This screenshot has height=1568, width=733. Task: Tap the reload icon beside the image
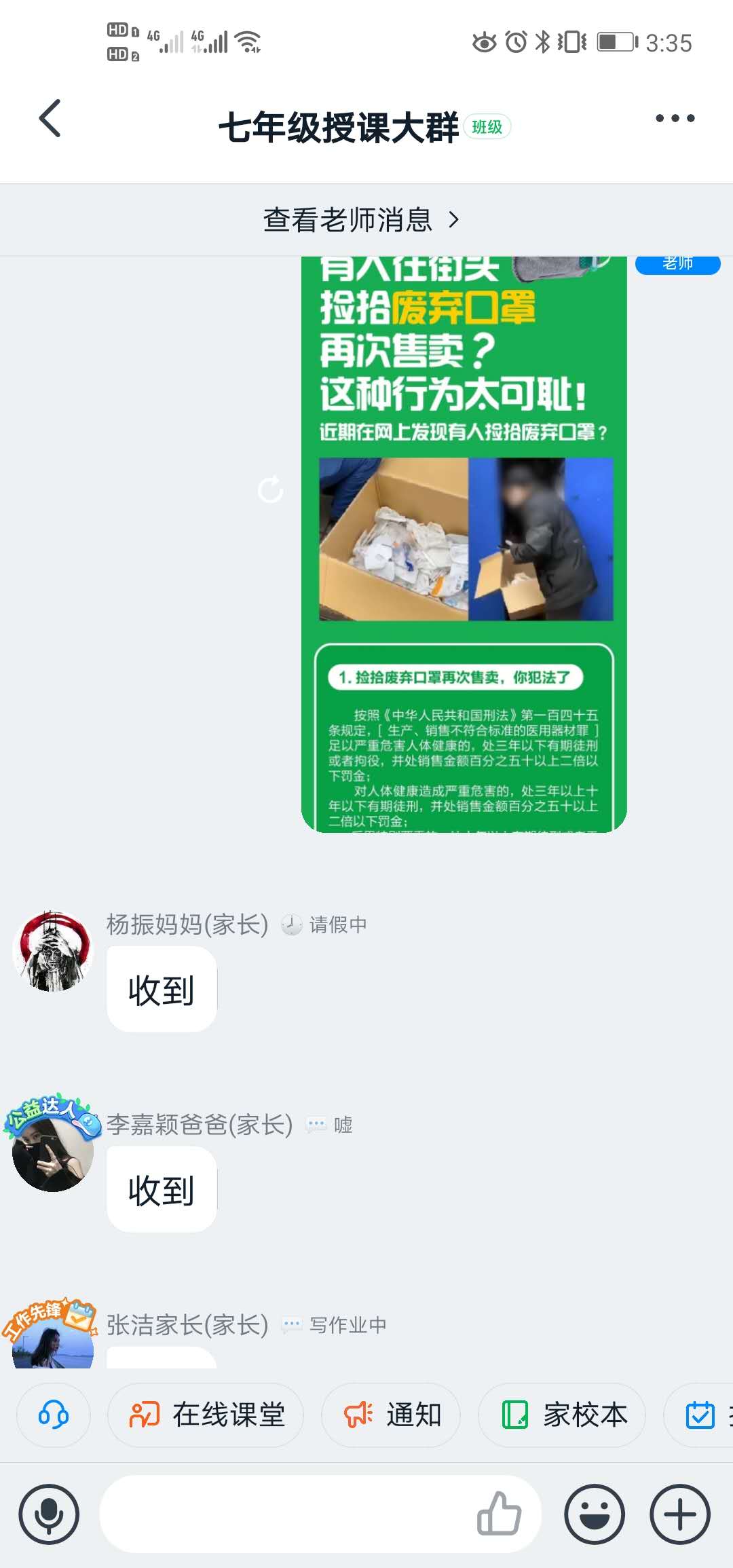coord(270,489)
